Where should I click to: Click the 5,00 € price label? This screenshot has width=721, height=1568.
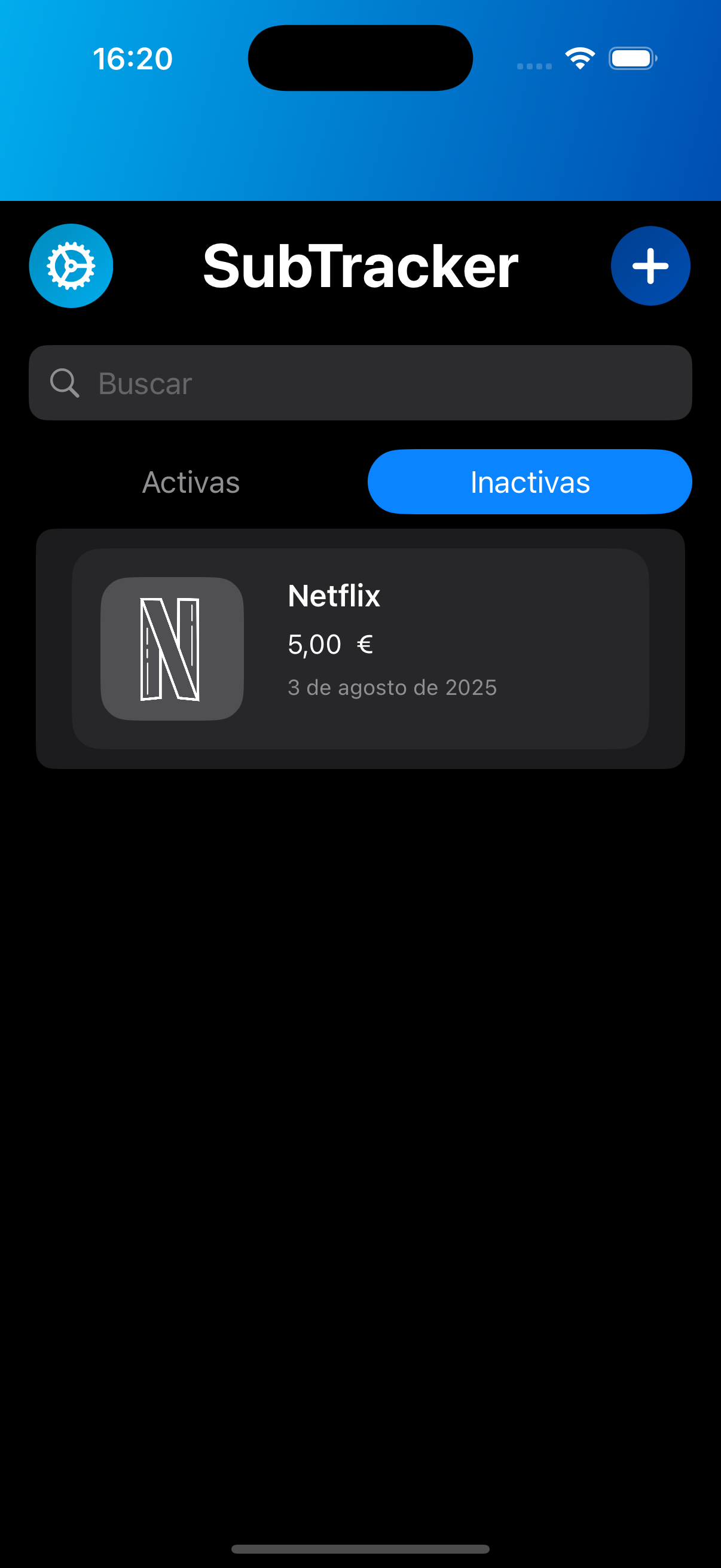(x=329, y=643)
